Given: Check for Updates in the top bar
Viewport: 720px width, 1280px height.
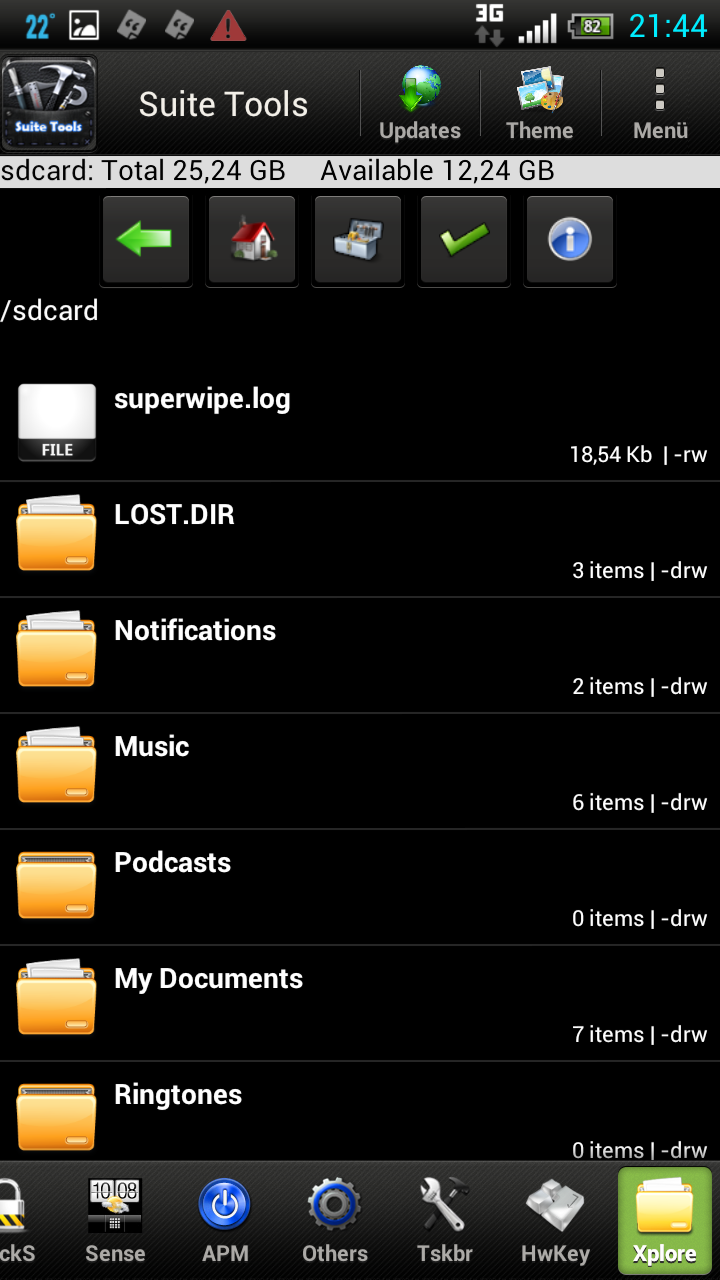Looking at the screenshot, I should click(x=420, y=104).
